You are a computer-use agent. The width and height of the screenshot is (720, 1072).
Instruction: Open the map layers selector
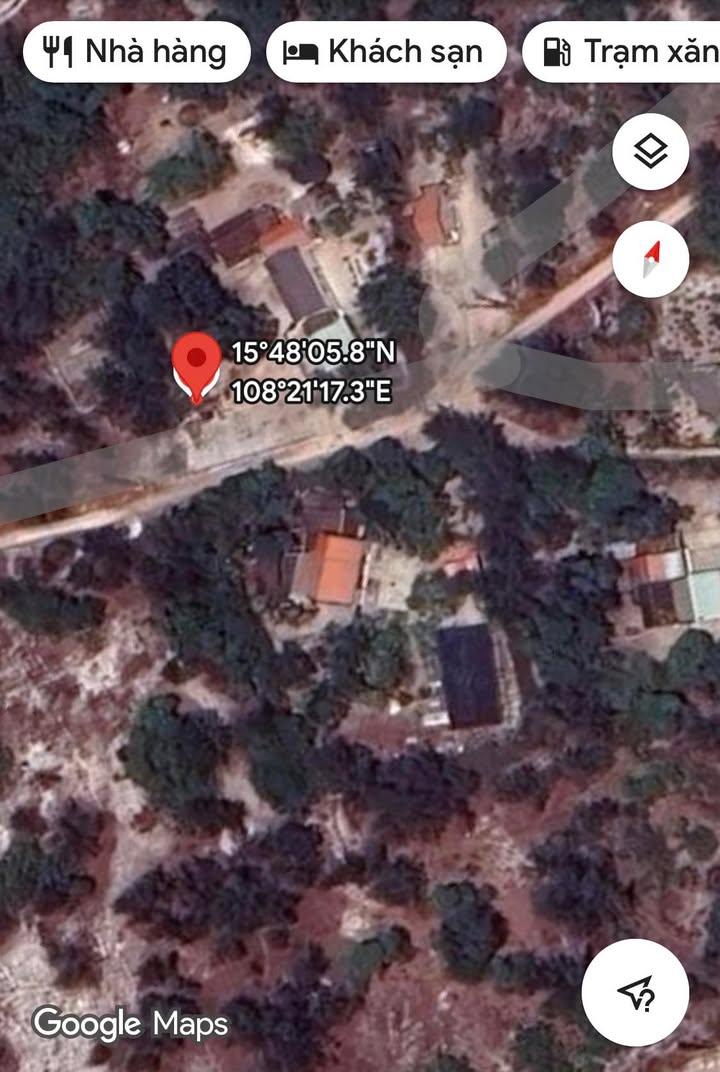tap(650, 152)
